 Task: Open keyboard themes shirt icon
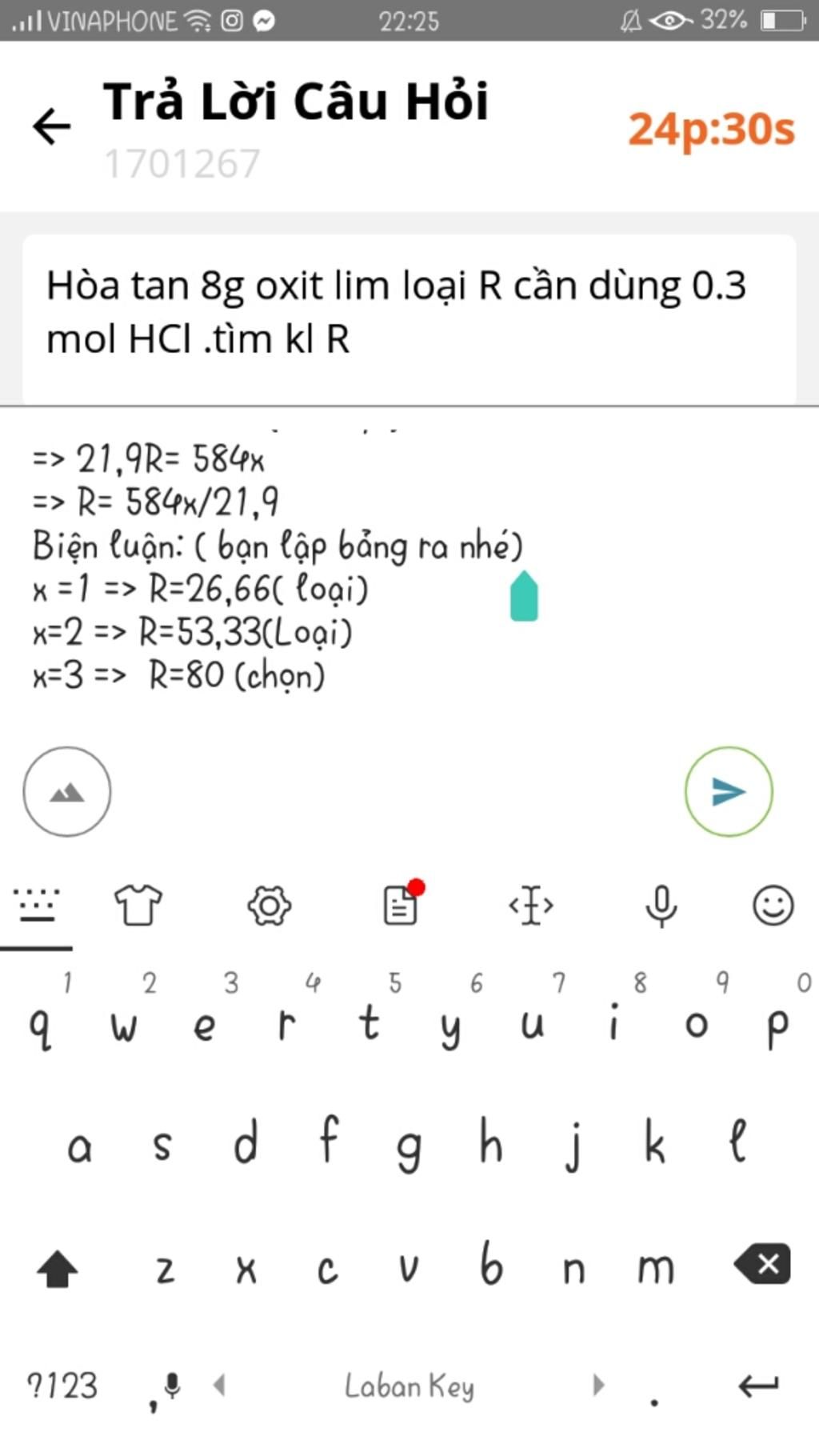138,906
